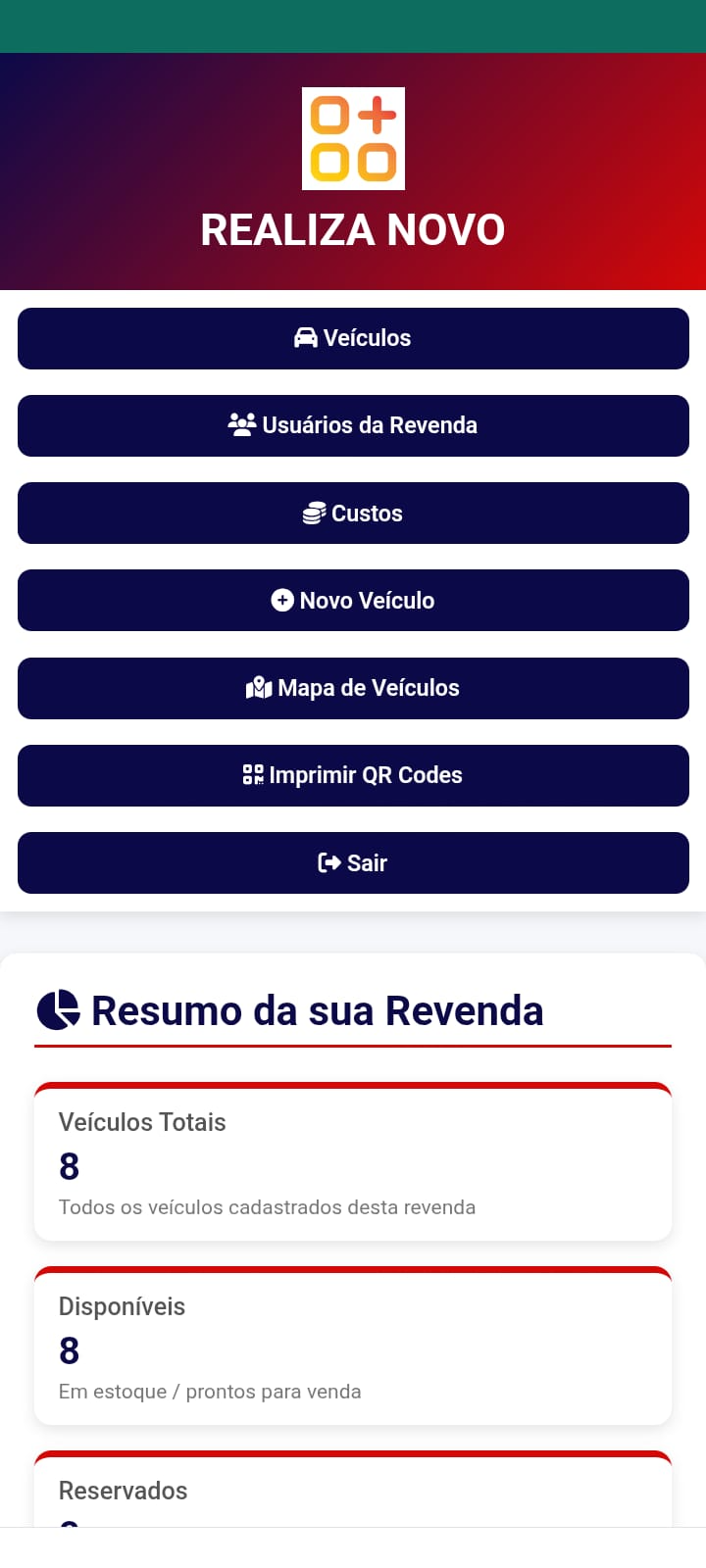Sign out using the Sair button
The image size is (706, 1568).
pos(353,861)
